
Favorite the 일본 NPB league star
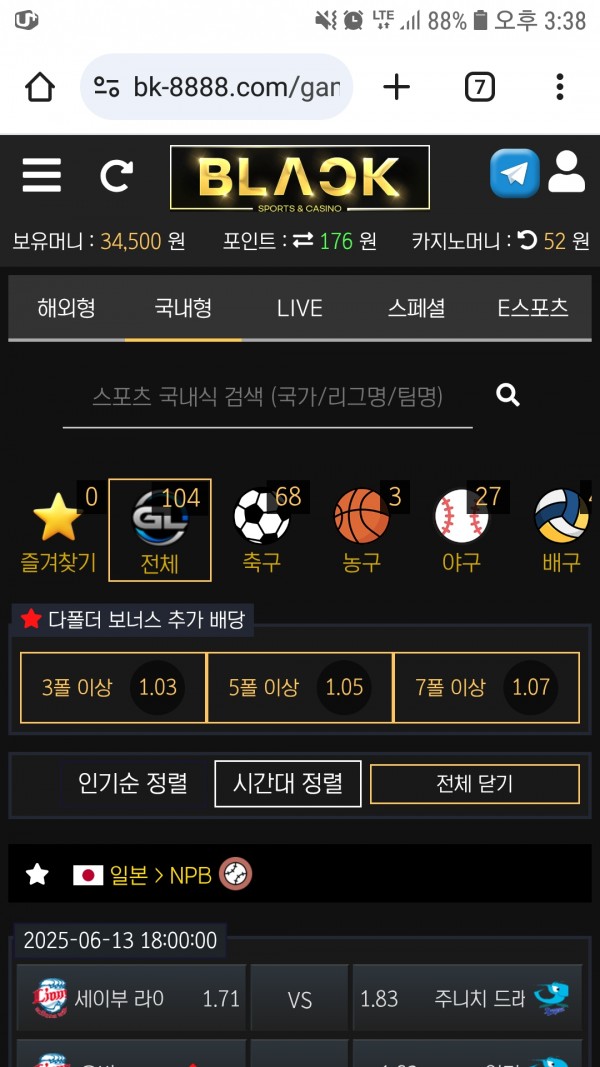pyautogui.click(x=37, y=875)
